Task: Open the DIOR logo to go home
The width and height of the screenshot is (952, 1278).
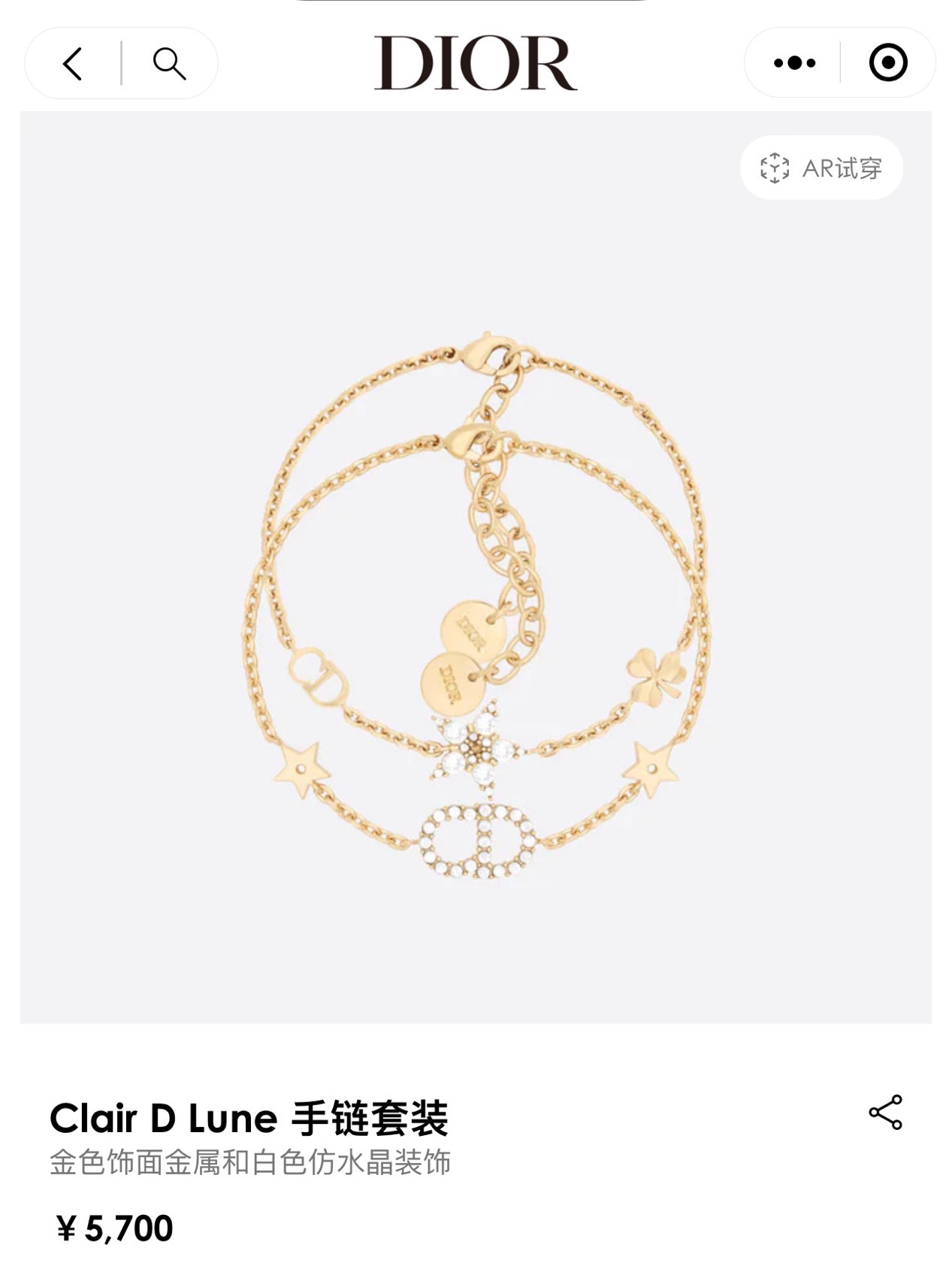Action: 476,63
